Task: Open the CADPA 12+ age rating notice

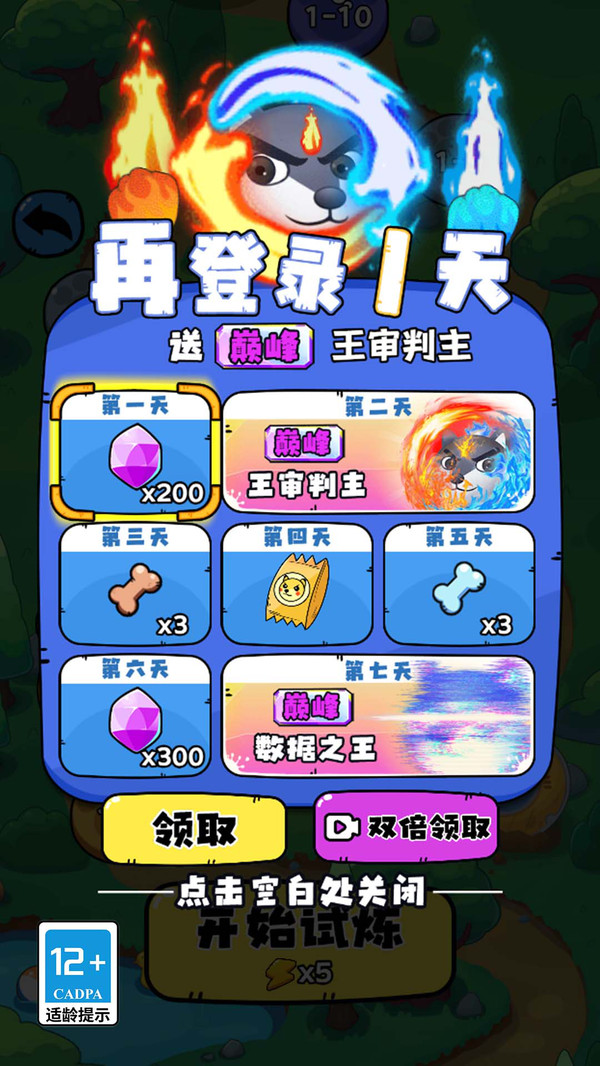Action: pos(79,973)
